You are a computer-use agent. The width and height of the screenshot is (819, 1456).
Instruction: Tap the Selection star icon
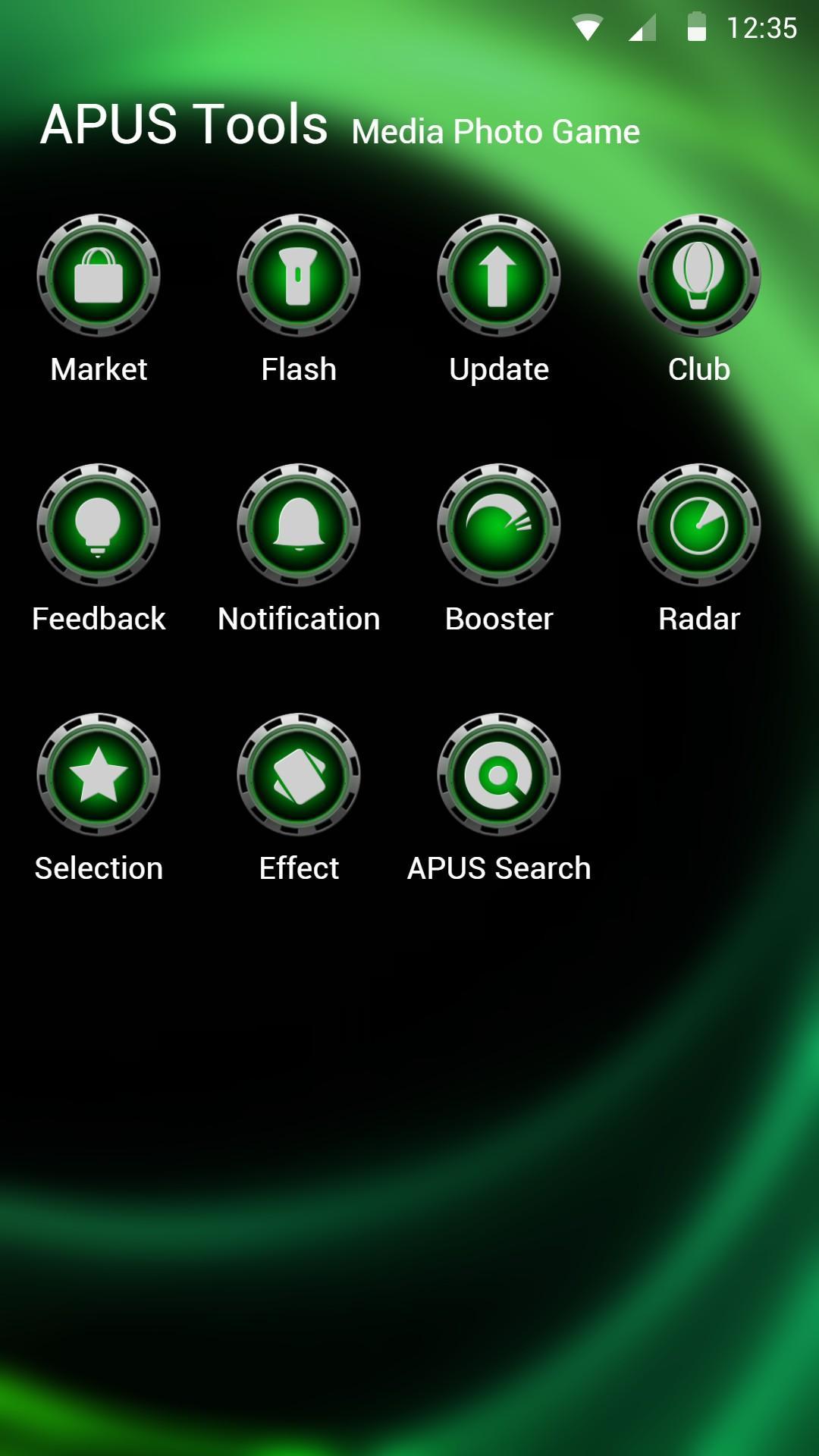coord(99,775)
